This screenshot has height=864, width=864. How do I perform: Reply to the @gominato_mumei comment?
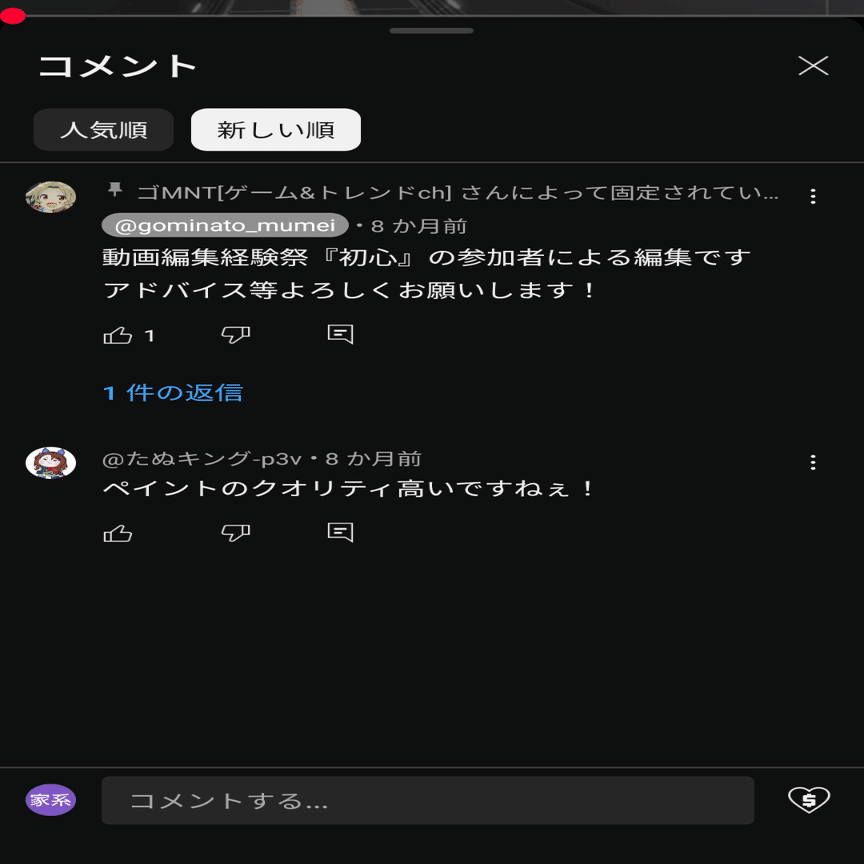(x=341, y=335)
